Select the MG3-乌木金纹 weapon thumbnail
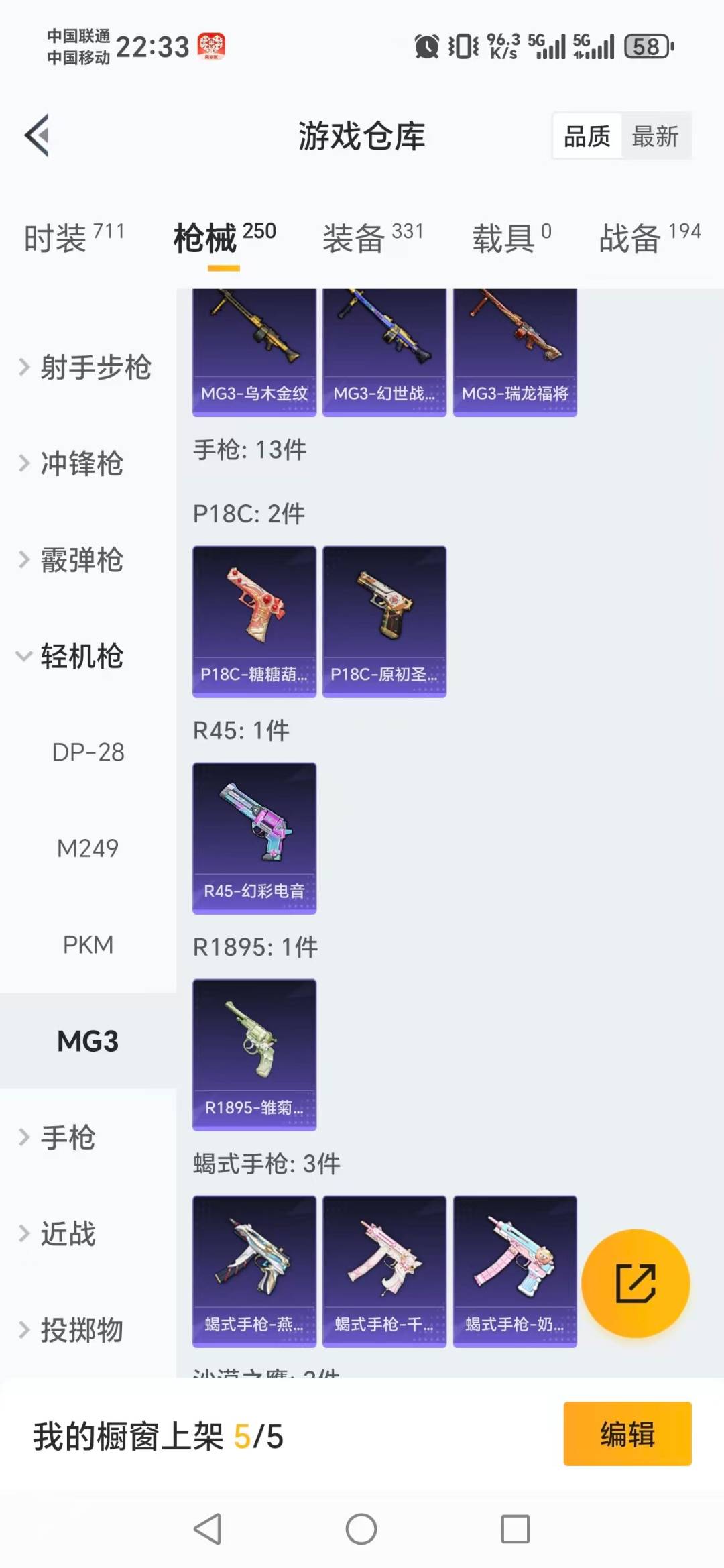The height and width of the screenshot is (1568, 724). [x=254, y=349]
